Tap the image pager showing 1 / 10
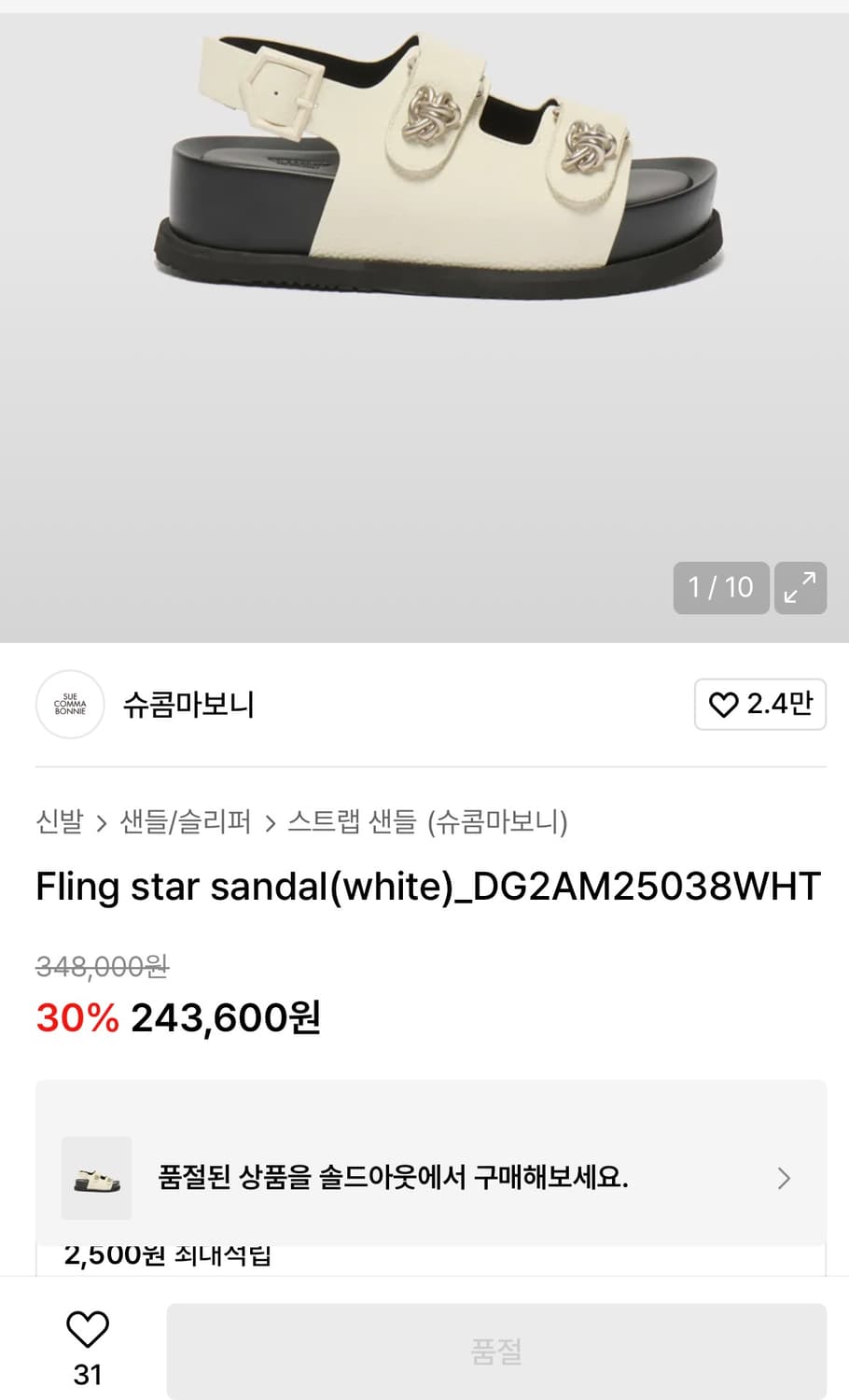Screen dimensions: 849x1400 721,588
